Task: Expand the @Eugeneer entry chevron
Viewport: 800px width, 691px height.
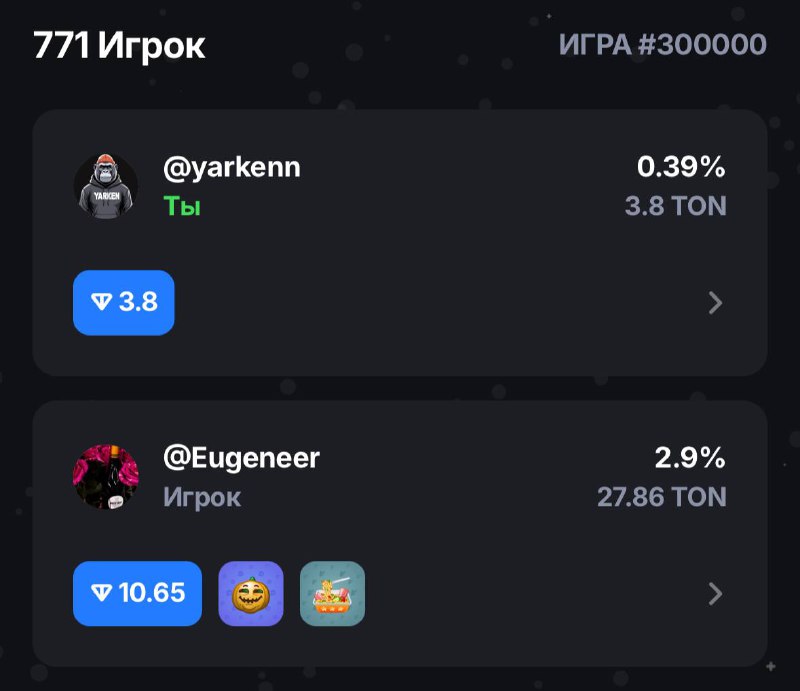Action: (715, 594)
